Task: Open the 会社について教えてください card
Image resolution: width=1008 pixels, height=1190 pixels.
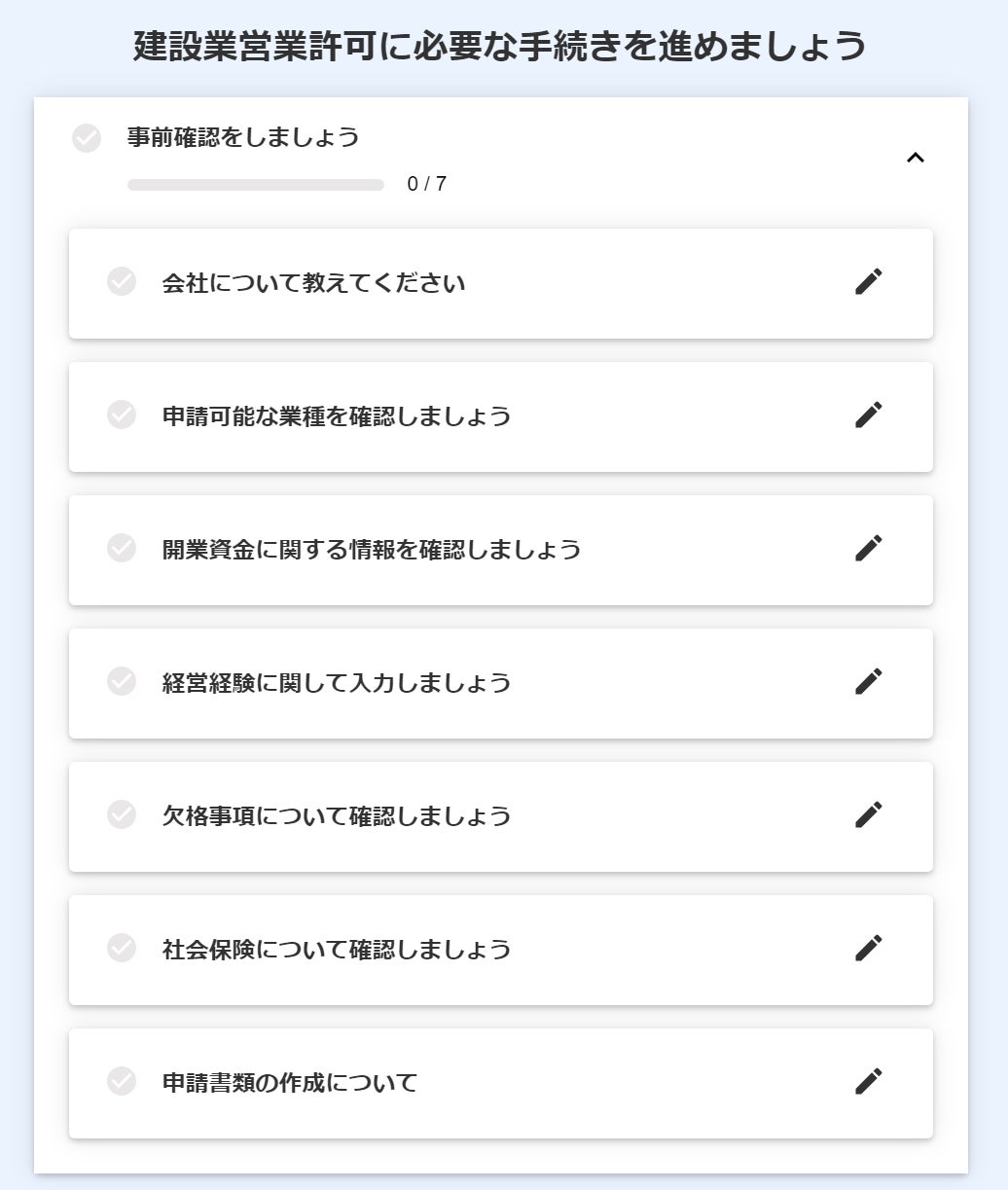Action: [x=313, y=283]
